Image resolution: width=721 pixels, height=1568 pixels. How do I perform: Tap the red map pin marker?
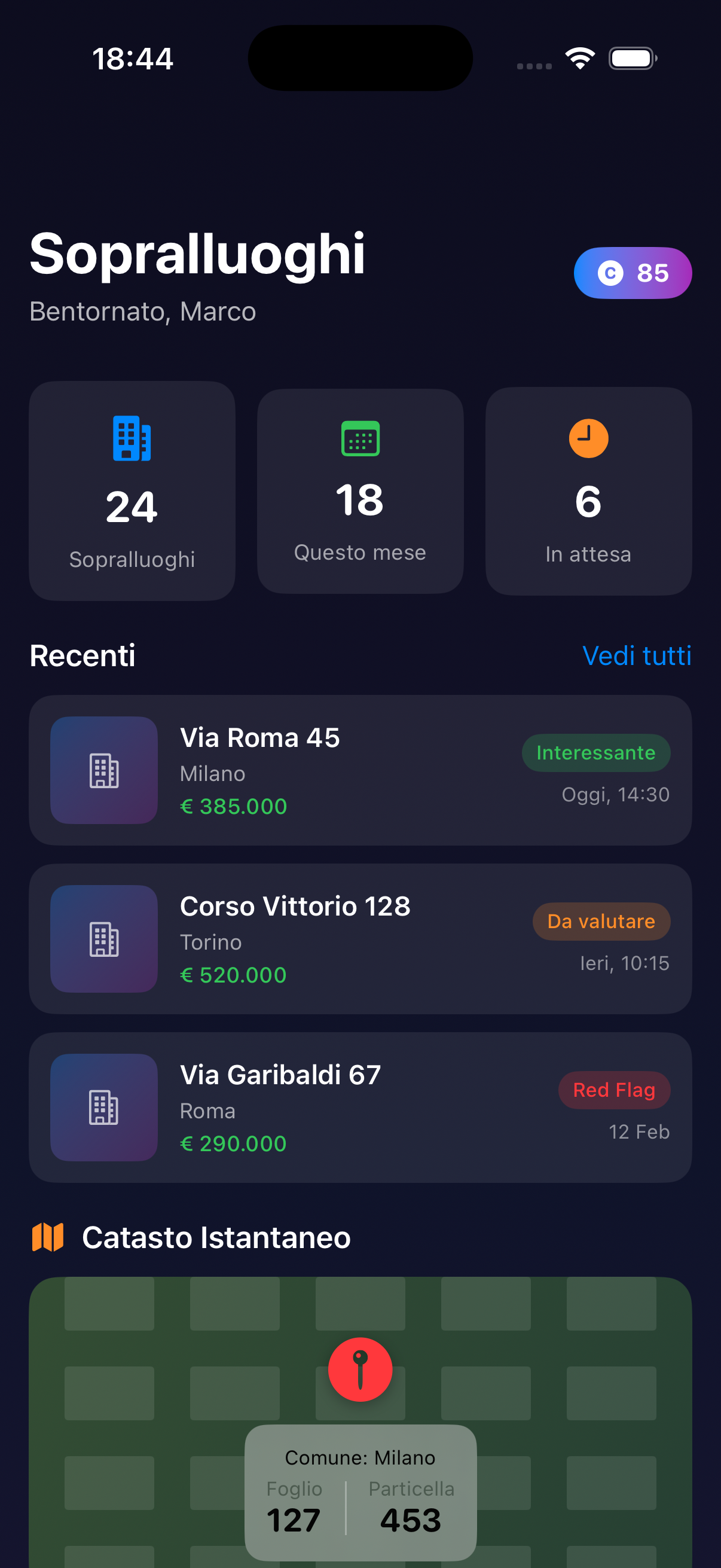click(359, 1369)
